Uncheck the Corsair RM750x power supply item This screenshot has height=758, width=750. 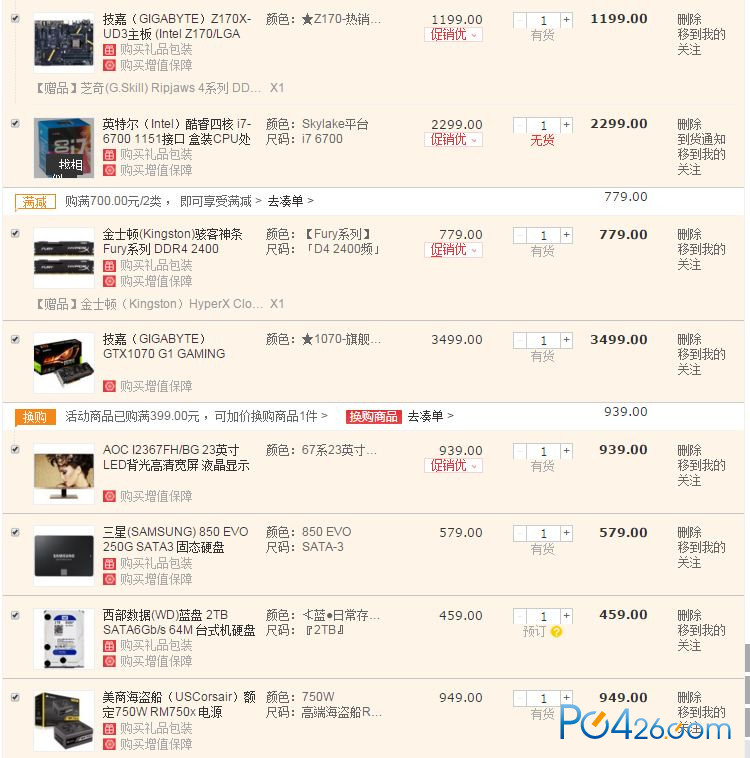(15, 697)
